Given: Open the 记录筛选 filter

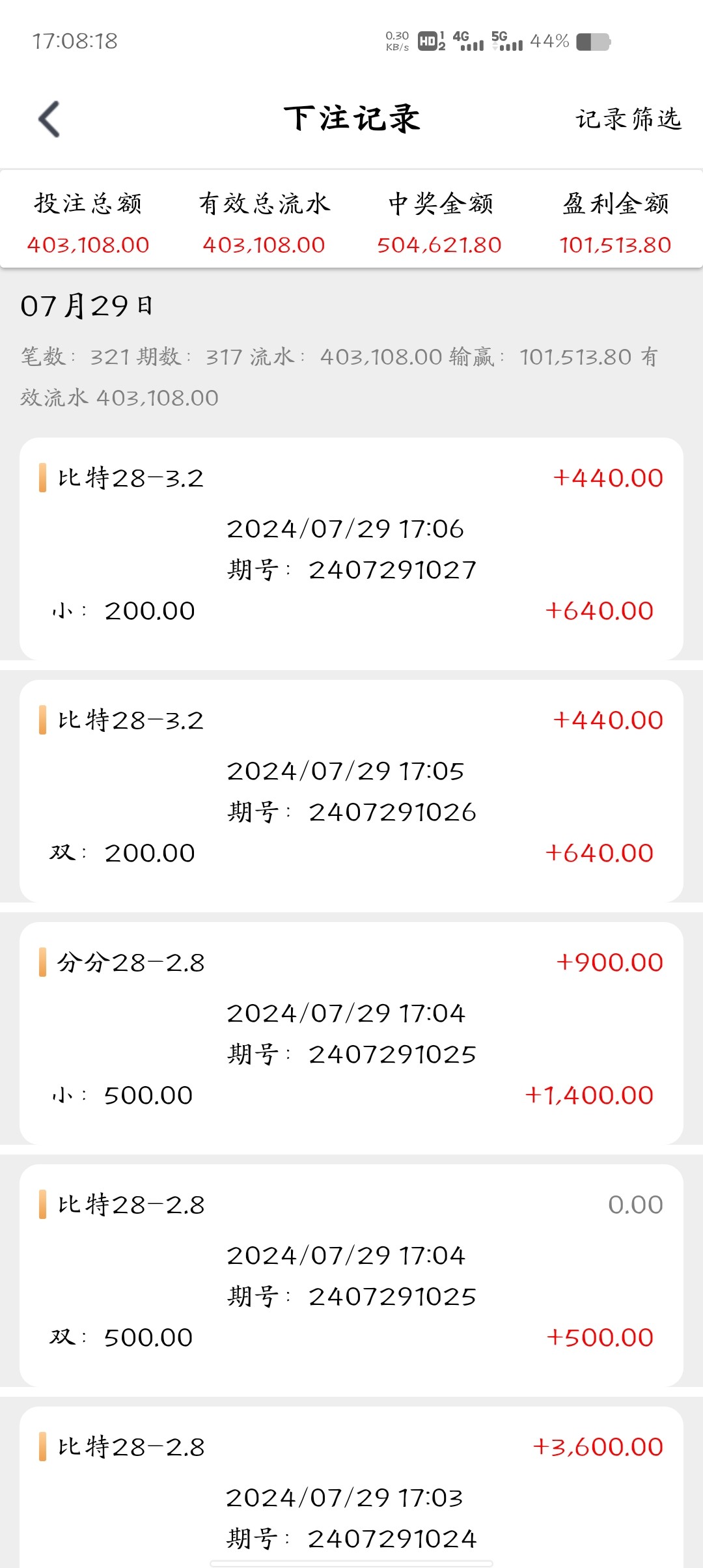Looking at the screenshot, I should [628, 119].
